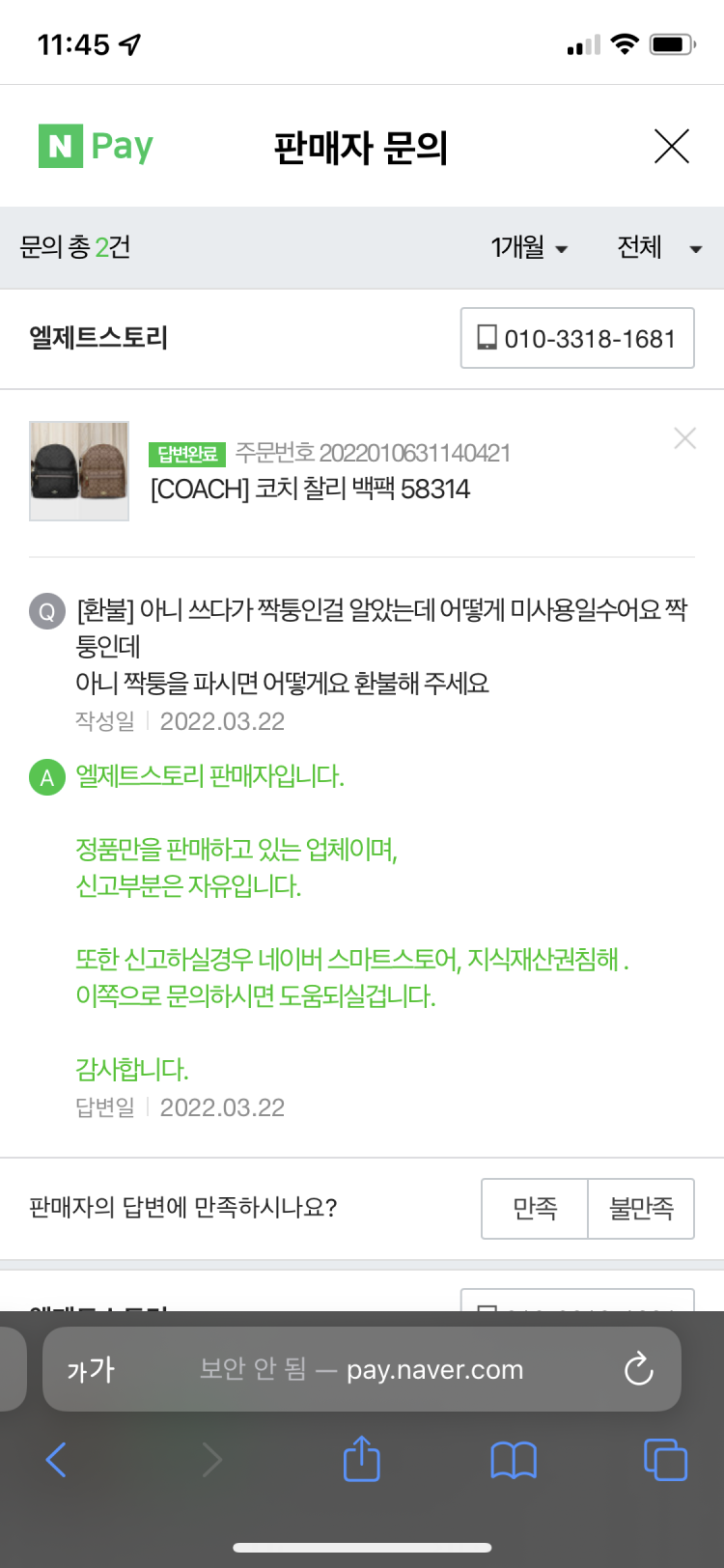Close the 판매자 문의 page

click(672, 146)
